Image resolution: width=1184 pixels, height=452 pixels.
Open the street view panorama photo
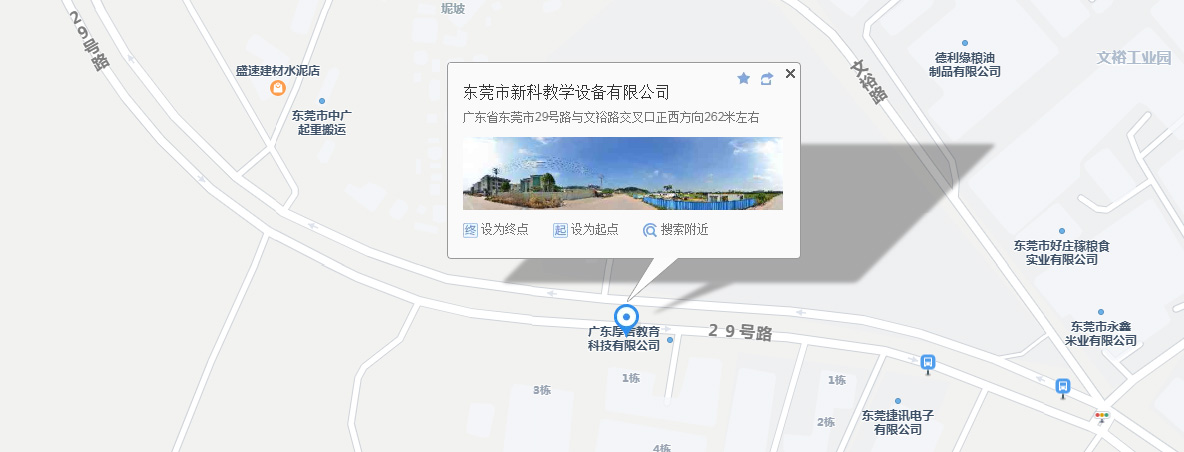pos(622,174)
